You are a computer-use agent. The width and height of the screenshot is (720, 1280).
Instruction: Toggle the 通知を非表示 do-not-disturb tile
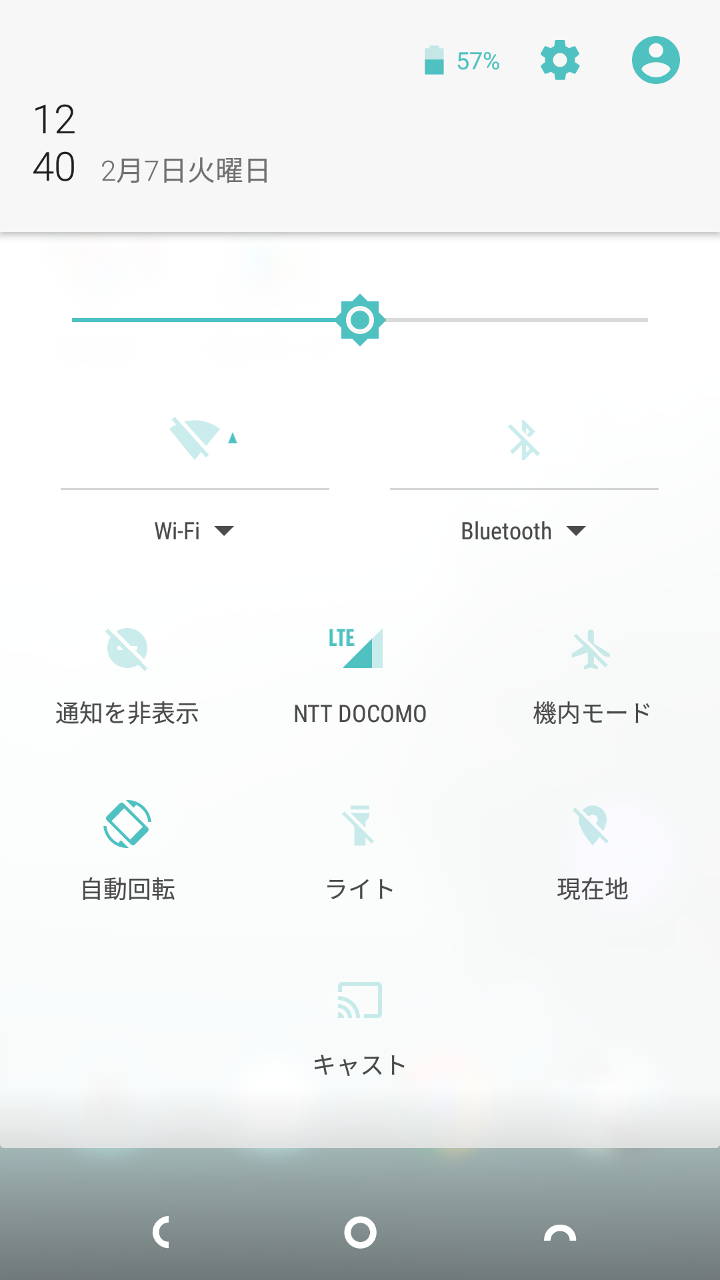pyautogui.click(x=127, y=650)
